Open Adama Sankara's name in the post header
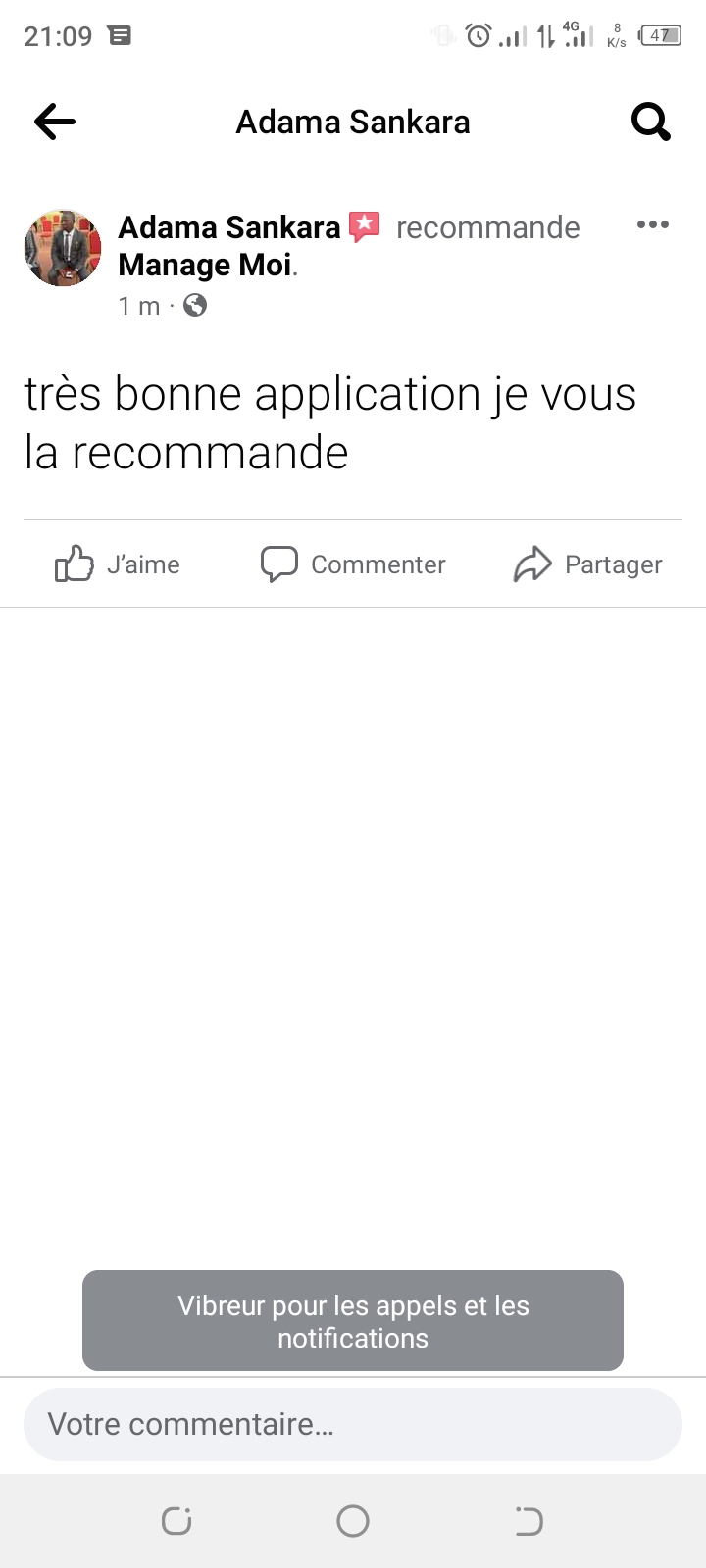 (229, 227)
